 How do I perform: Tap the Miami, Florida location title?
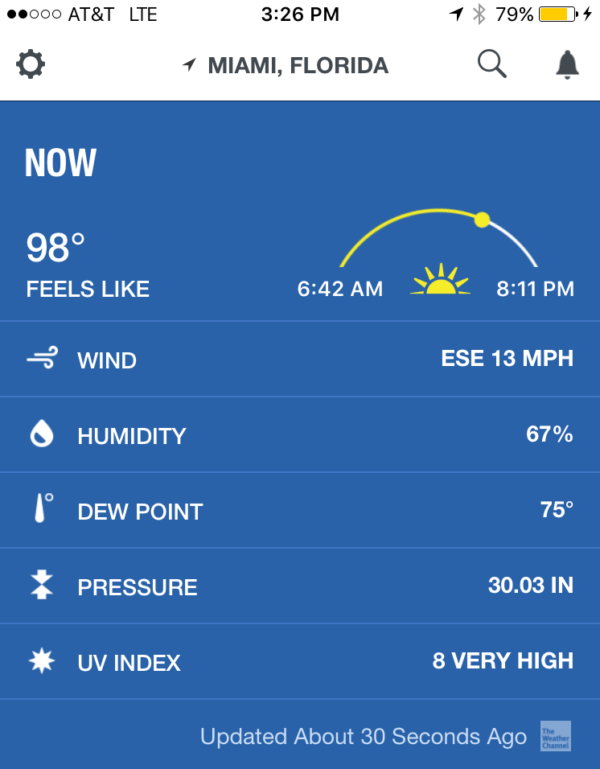click(297, 66)
